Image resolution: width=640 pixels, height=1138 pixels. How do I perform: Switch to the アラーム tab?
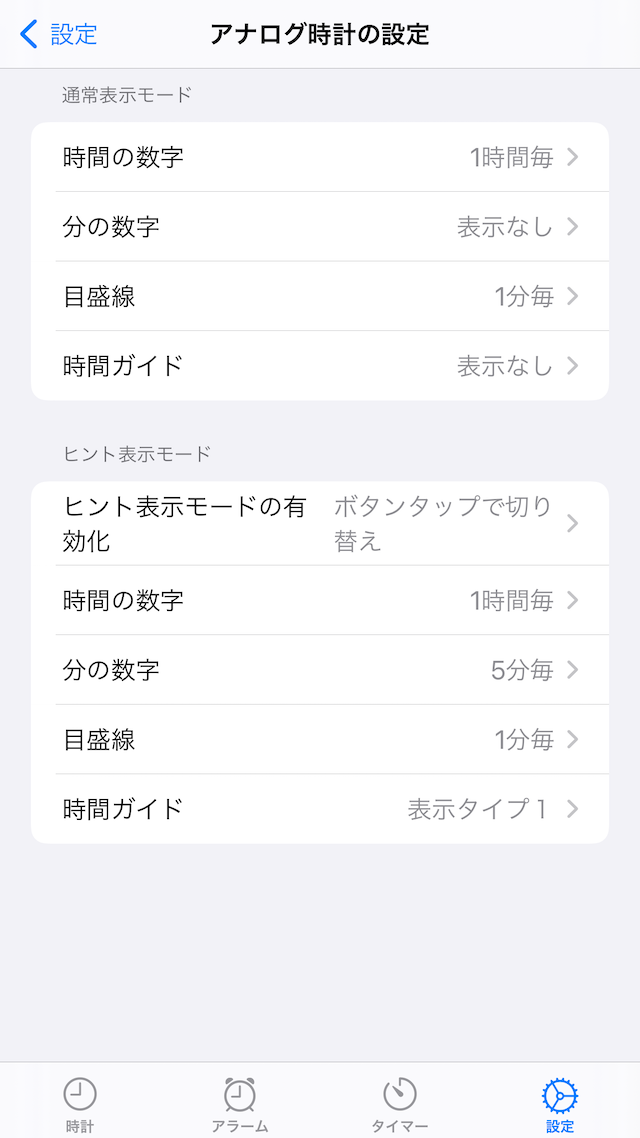tap(239, 1105)
